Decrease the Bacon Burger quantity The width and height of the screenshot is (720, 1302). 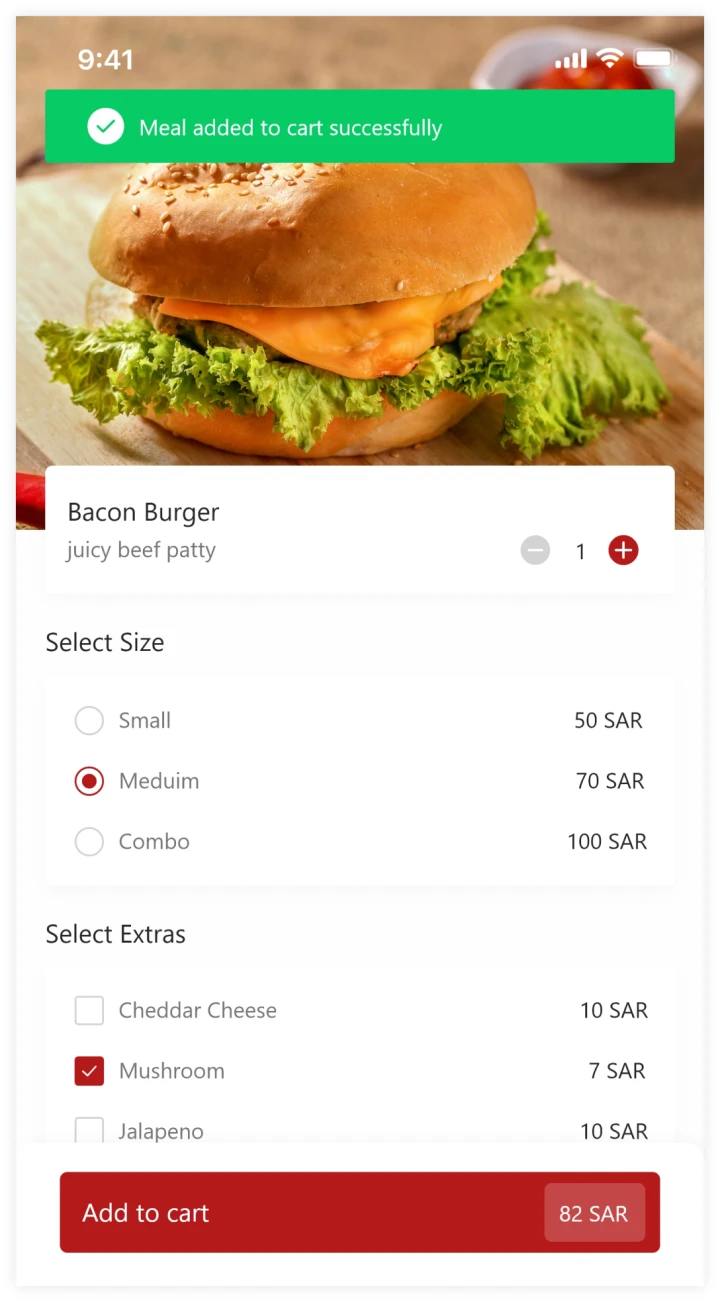[535, 550]
